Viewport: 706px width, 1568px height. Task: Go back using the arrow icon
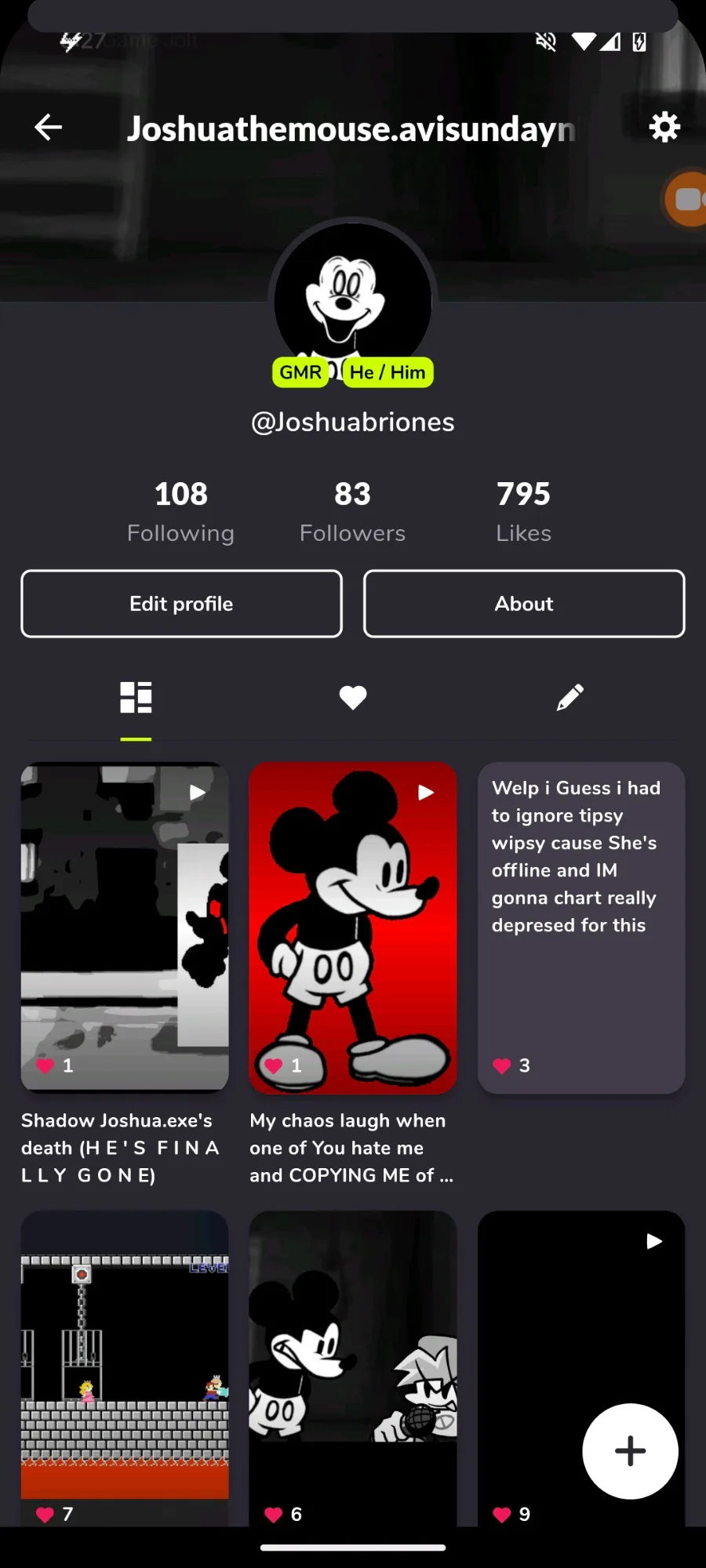tap(49, 127)
